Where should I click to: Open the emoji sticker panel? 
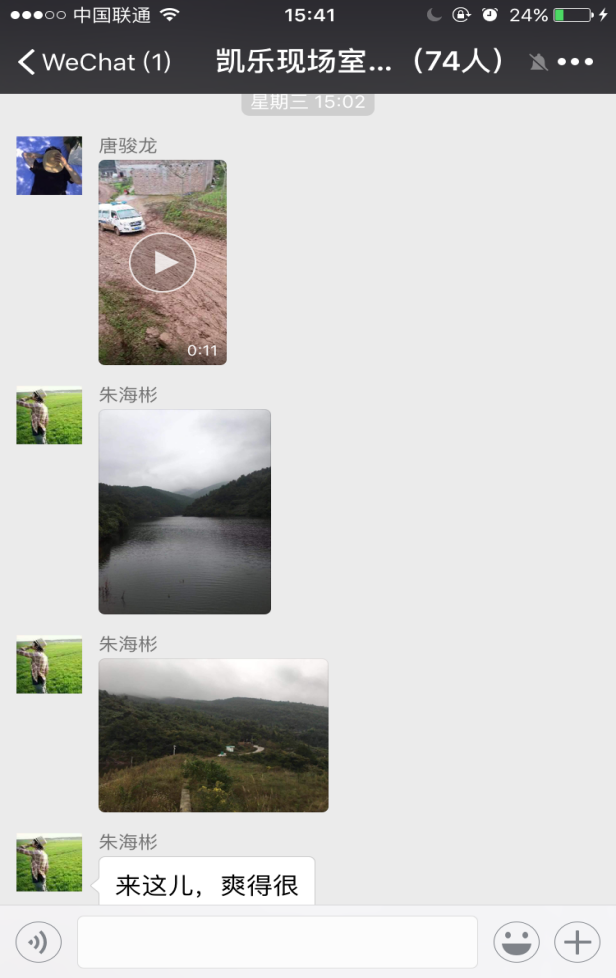(x=516, y=942)
